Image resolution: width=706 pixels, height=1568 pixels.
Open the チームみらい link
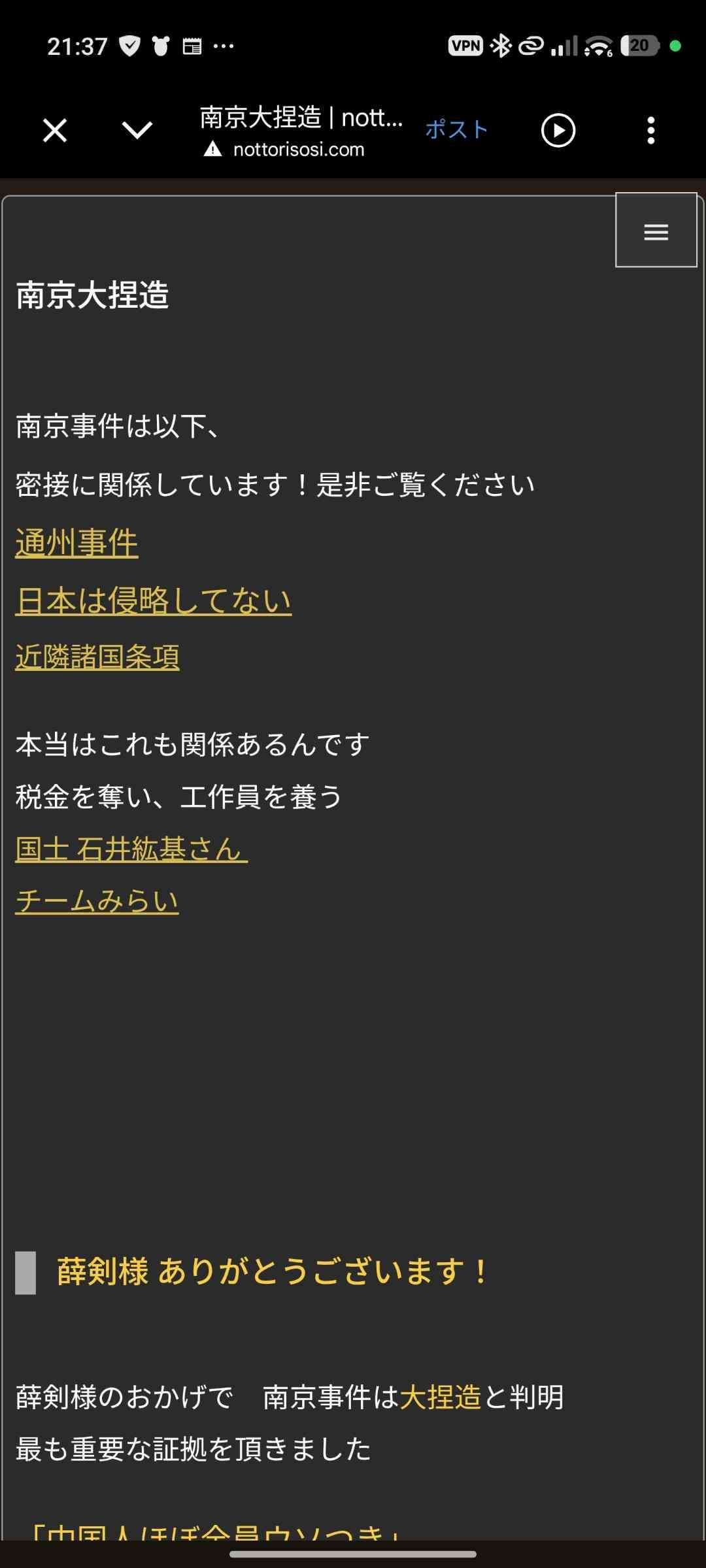tap(97, 902)
